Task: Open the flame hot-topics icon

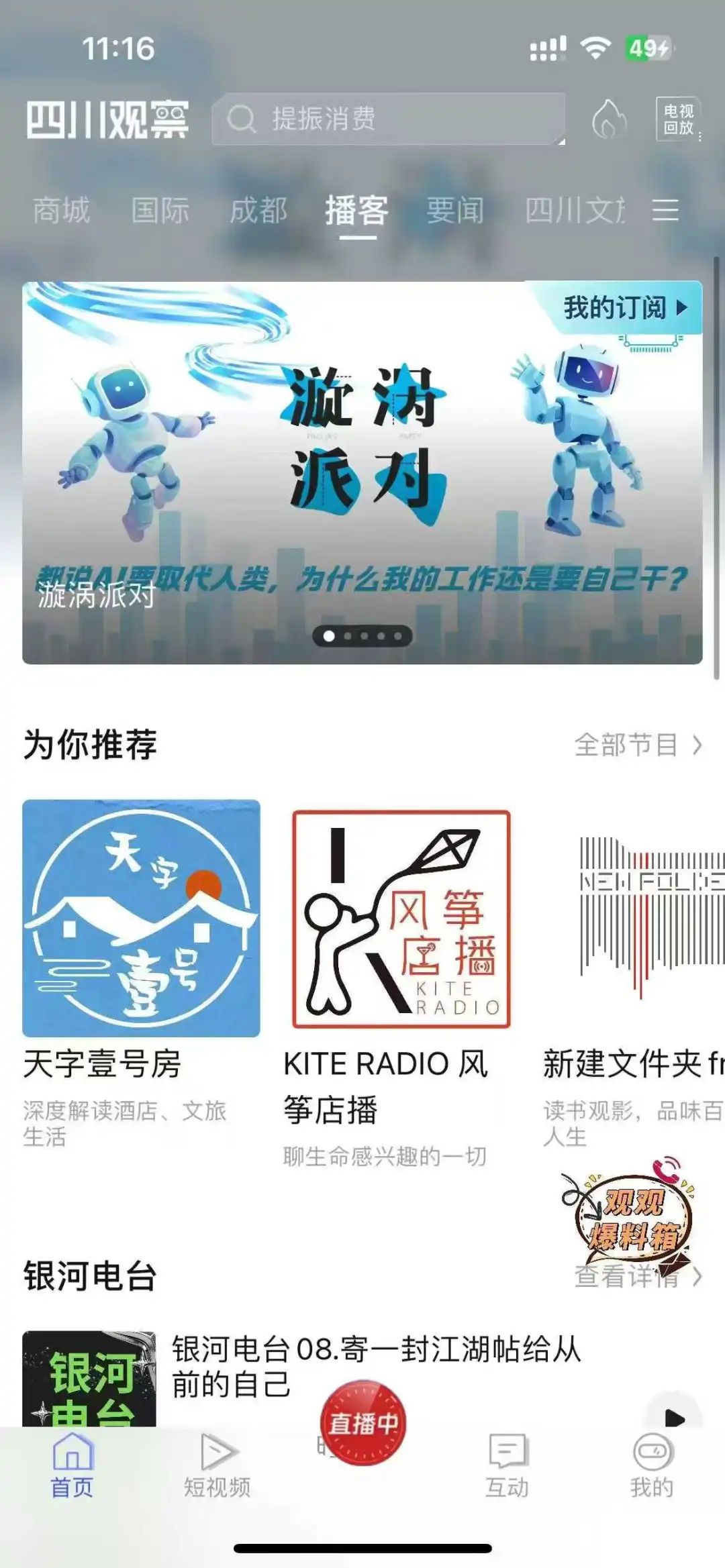Action: pos(609,120)
